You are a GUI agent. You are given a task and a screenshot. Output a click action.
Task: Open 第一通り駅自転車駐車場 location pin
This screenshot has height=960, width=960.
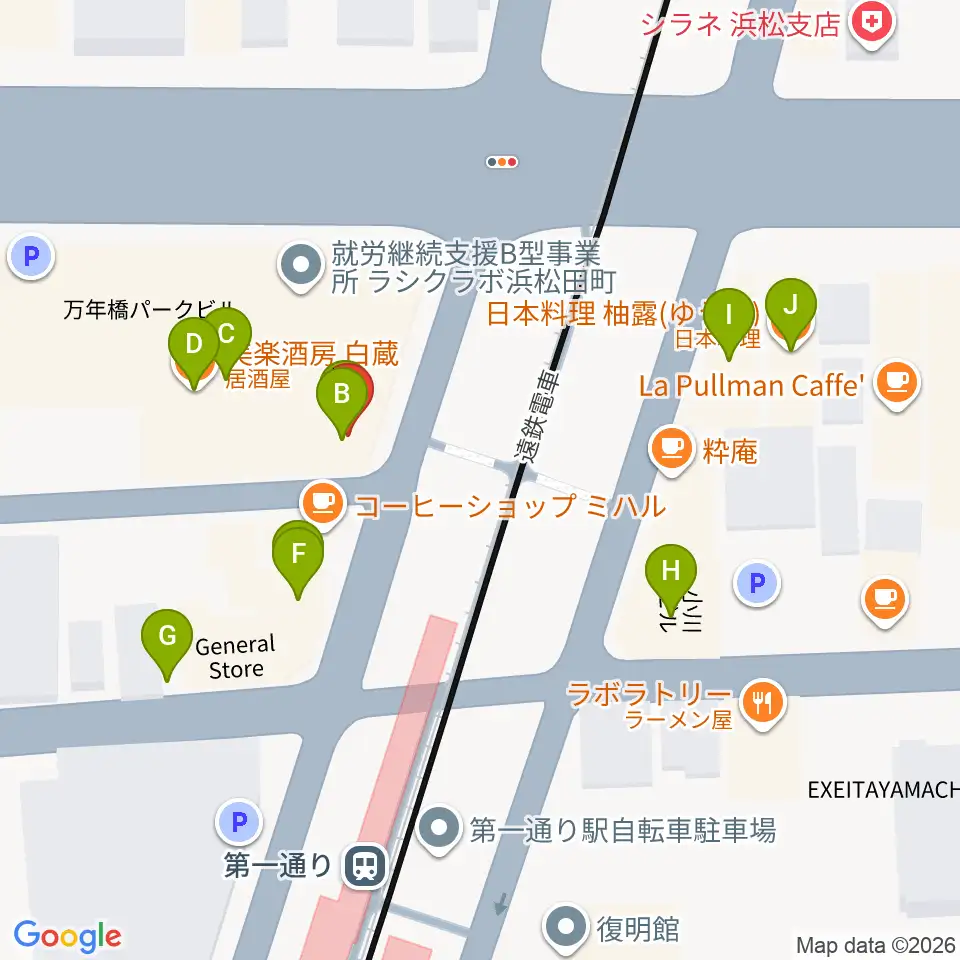pyautogui.click(x=438, y=830)
